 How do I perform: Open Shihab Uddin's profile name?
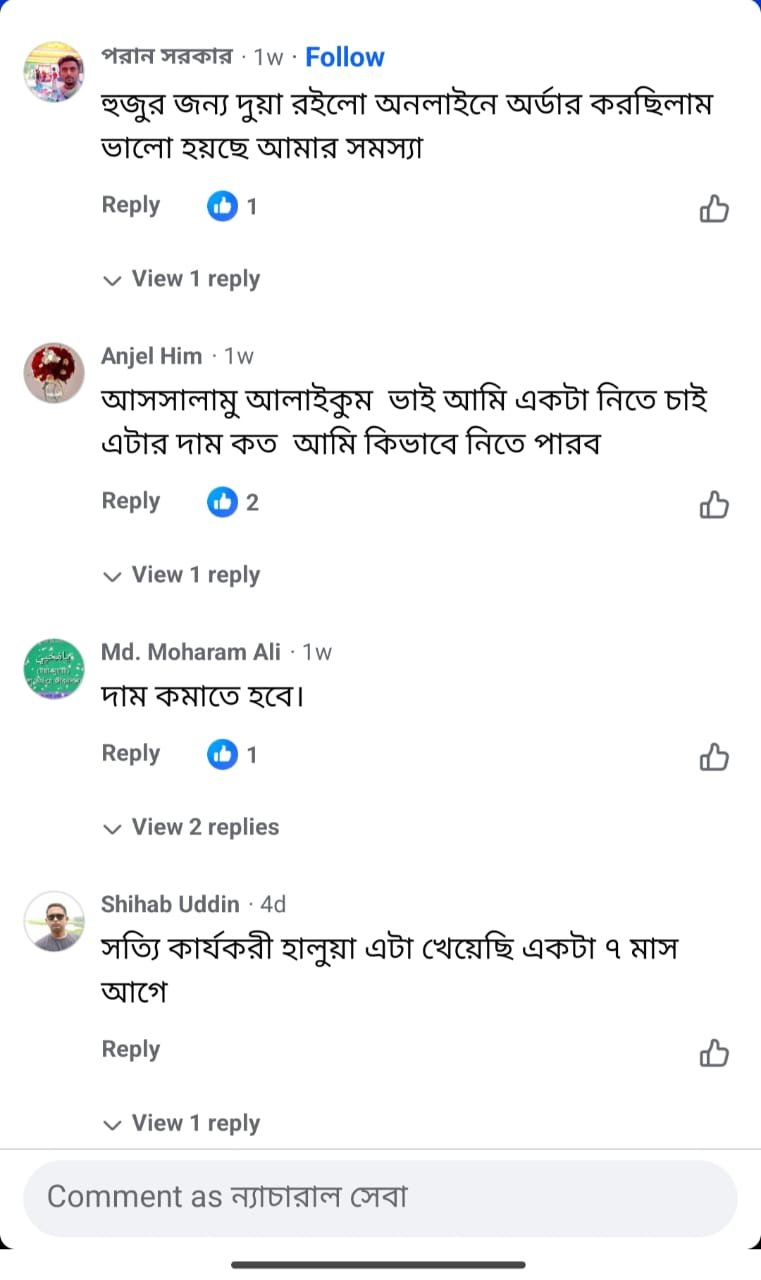pyautogui.click(x=170, y=904)
